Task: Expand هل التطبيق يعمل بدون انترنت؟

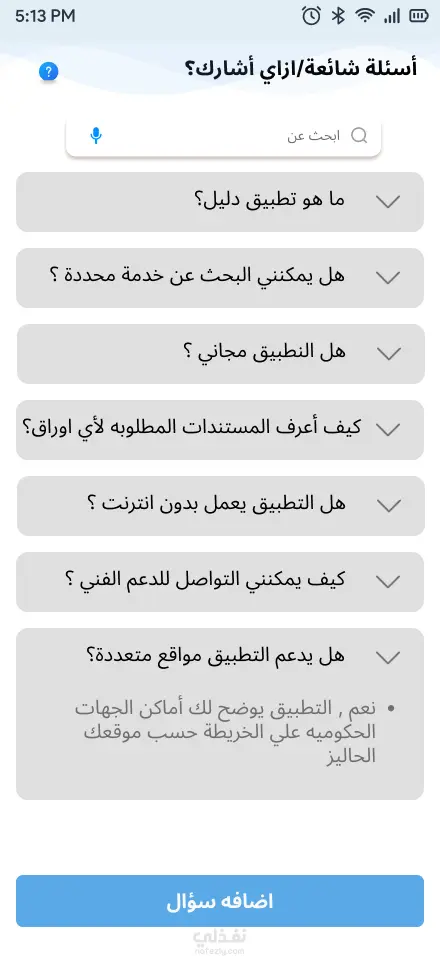Action: 220,506
